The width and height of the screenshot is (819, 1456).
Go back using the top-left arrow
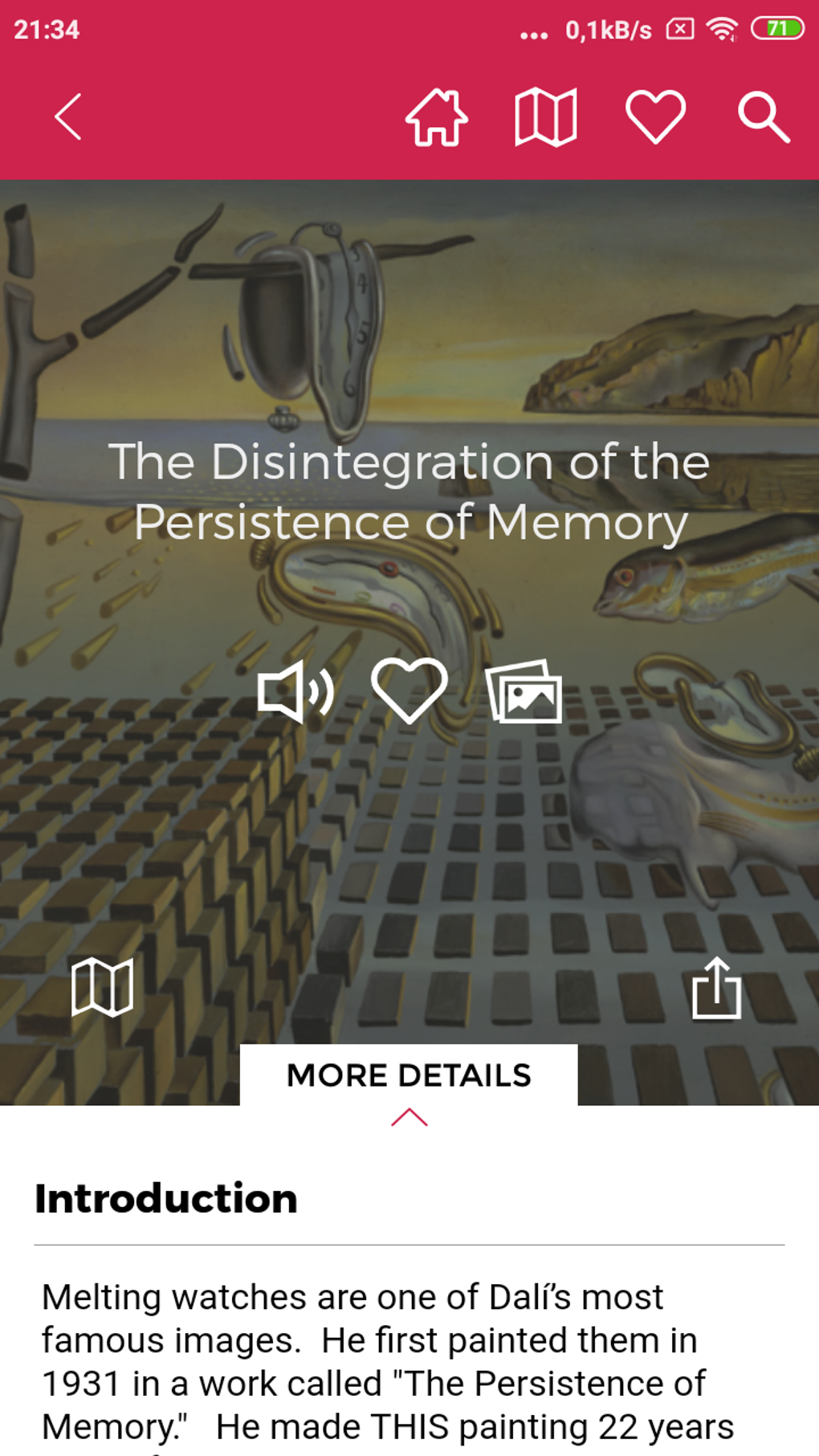click(x=68, y=117)
